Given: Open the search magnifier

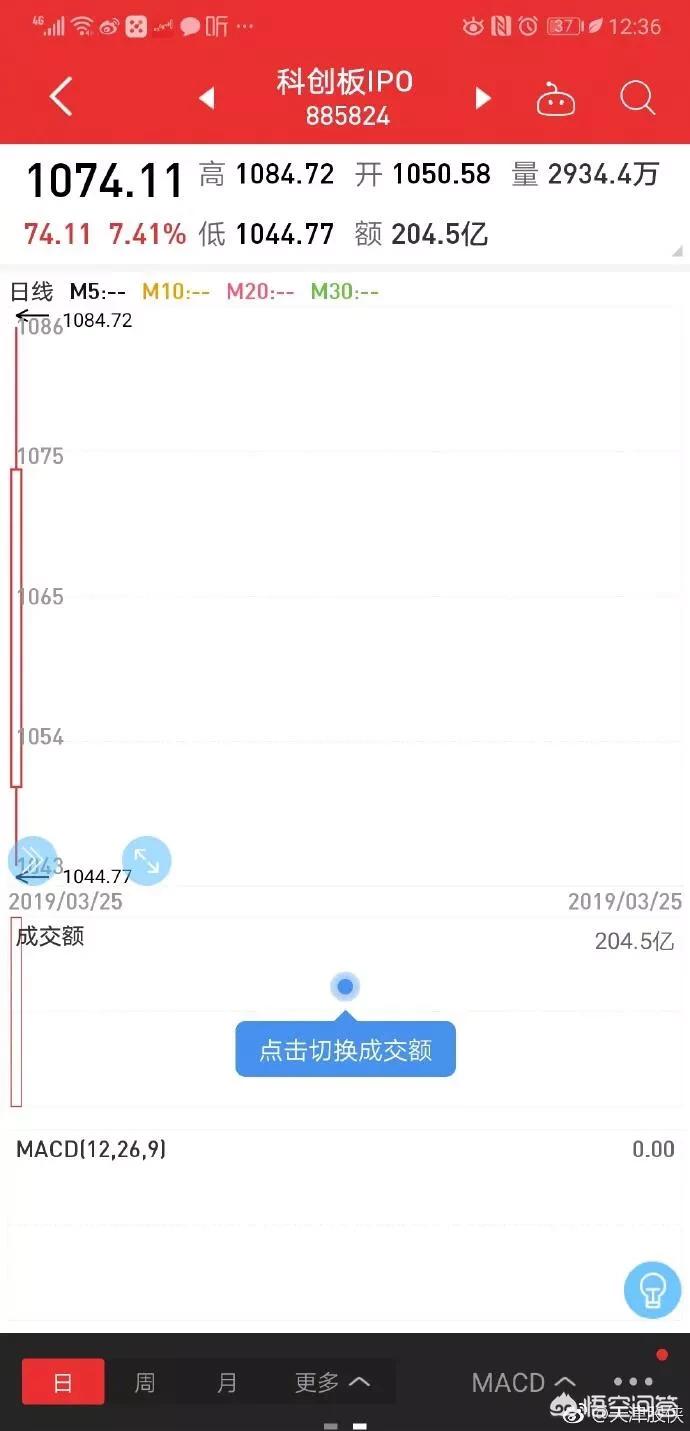Looking at the screenshot, I should [x=637, y=98].
